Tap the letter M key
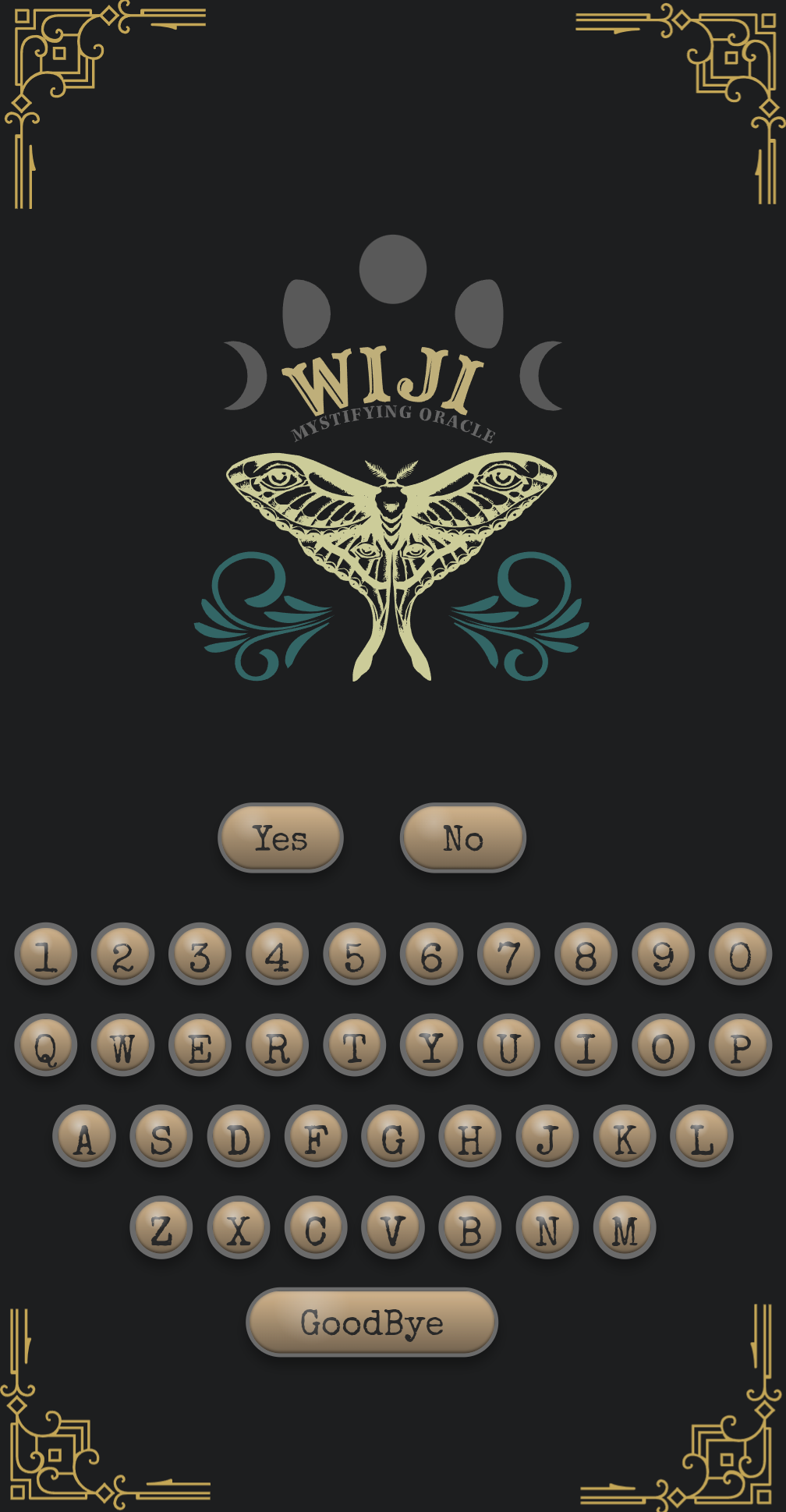 pos(625,1228)
